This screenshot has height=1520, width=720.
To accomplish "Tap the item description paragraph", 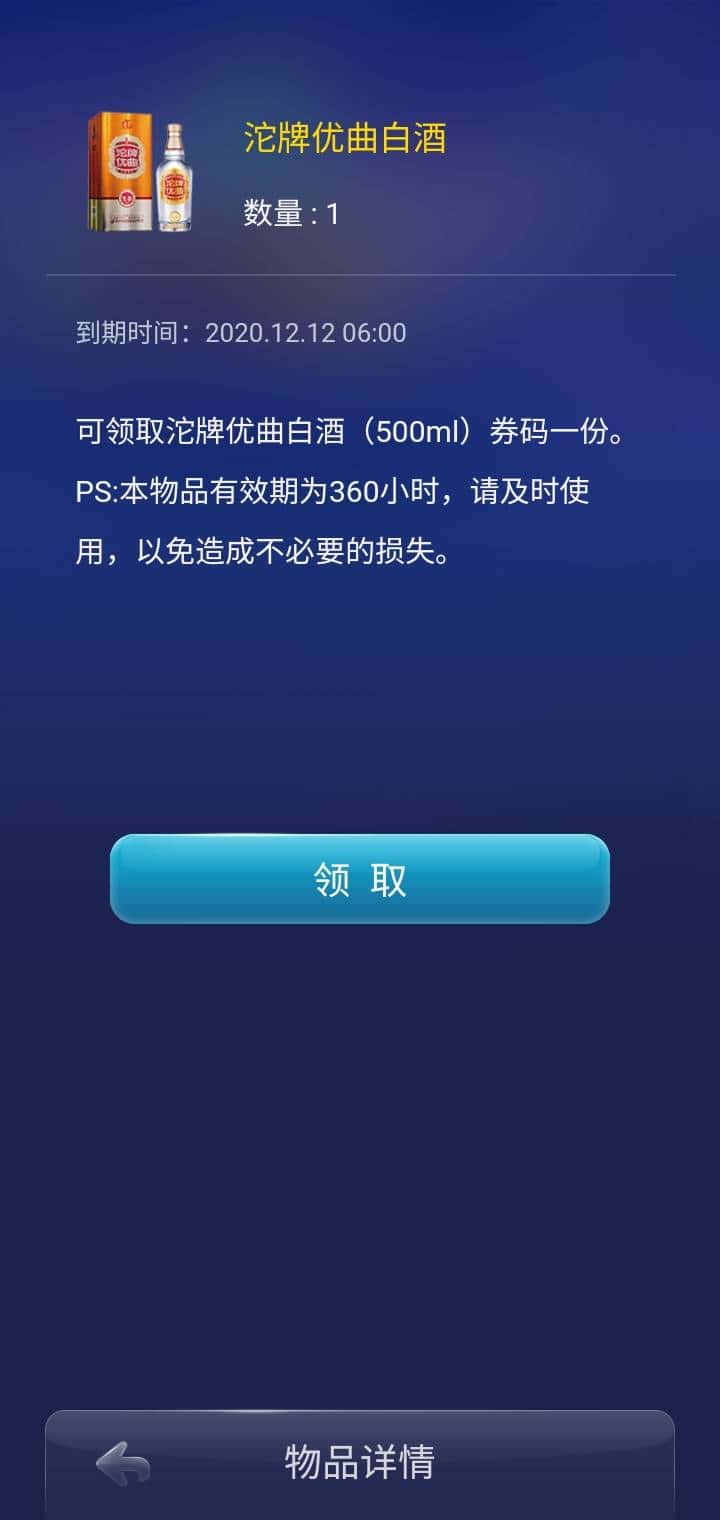I will [x=350, y=490].
